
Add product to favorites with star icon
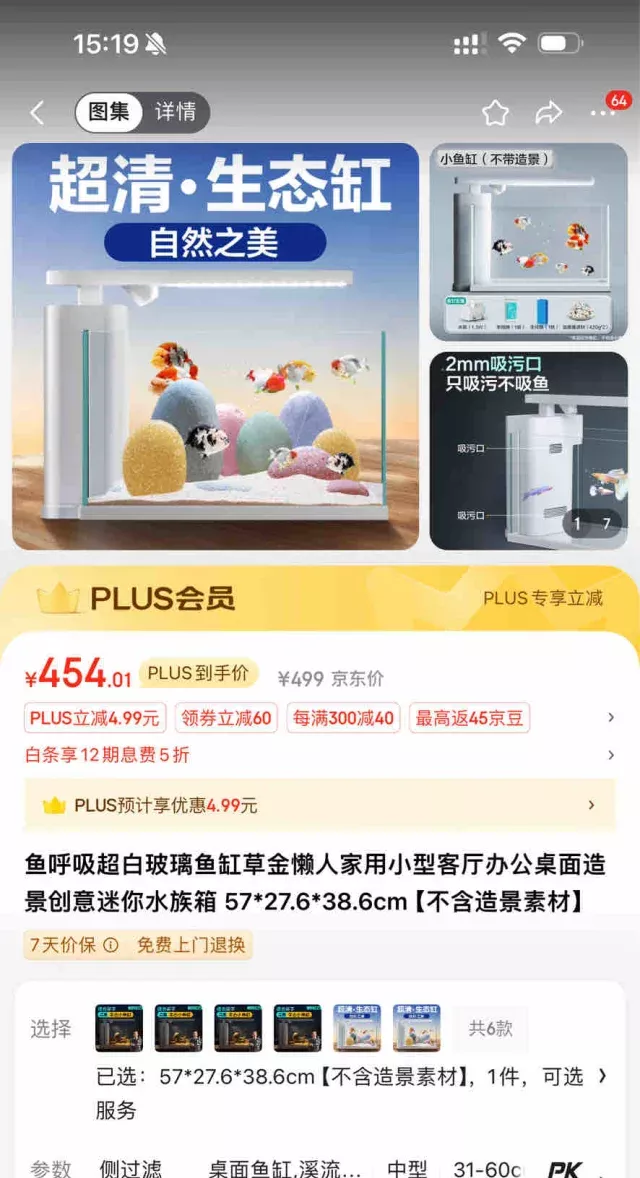(x=495, y=113)
